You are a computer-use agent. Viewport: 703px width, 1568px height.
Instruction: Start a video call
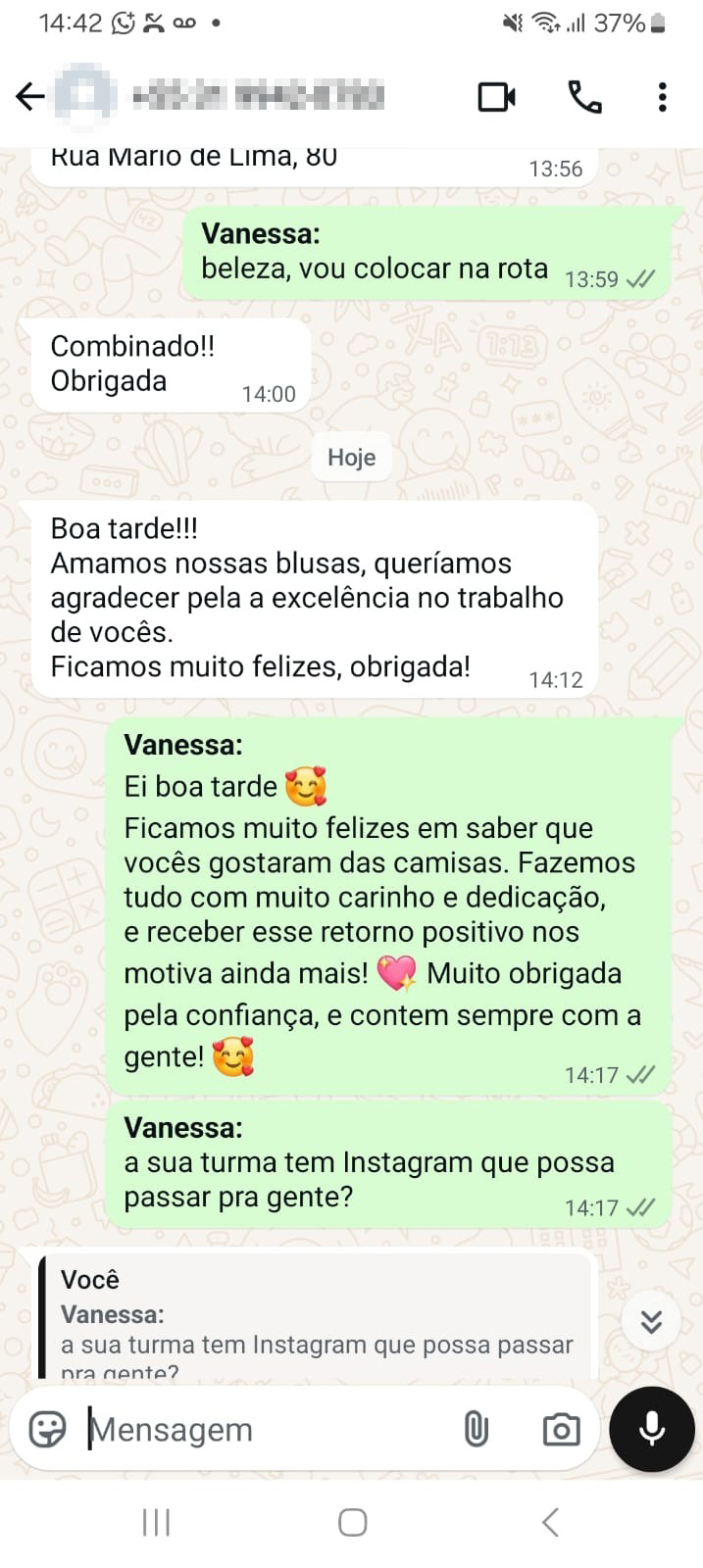[x=497, y=97]
